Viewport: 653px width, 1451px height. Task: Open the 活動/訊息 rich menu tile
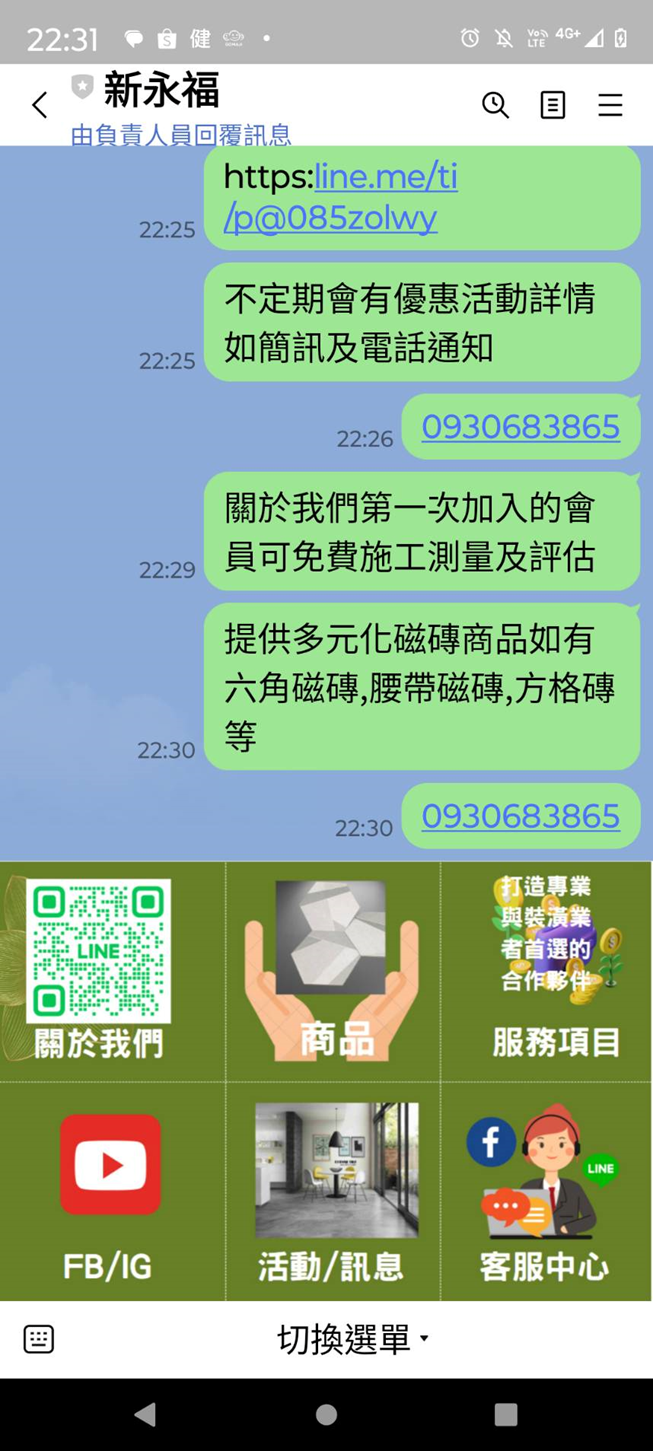[333, 1193]
